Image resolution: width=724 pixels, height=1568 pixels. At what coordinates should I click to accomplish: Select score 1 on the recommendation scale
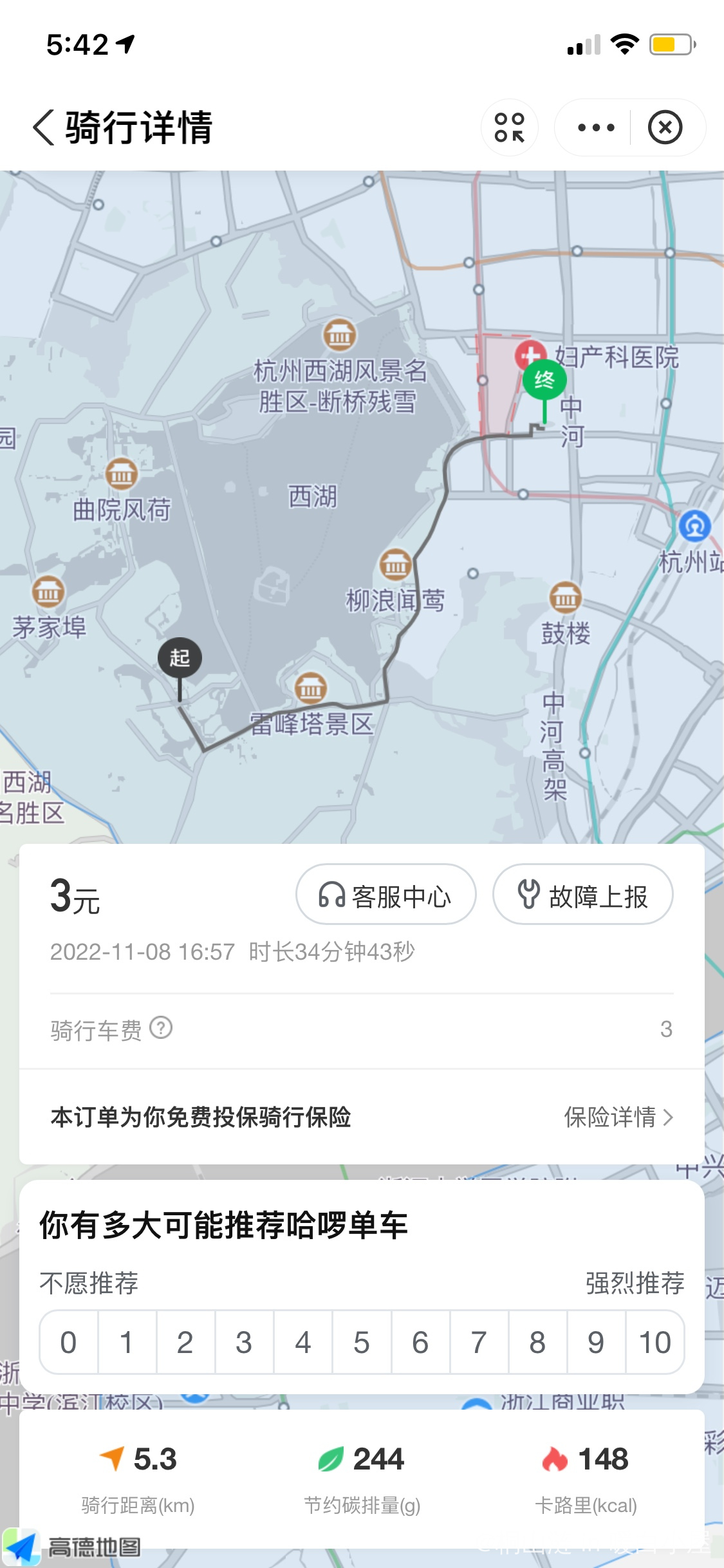127,1342
